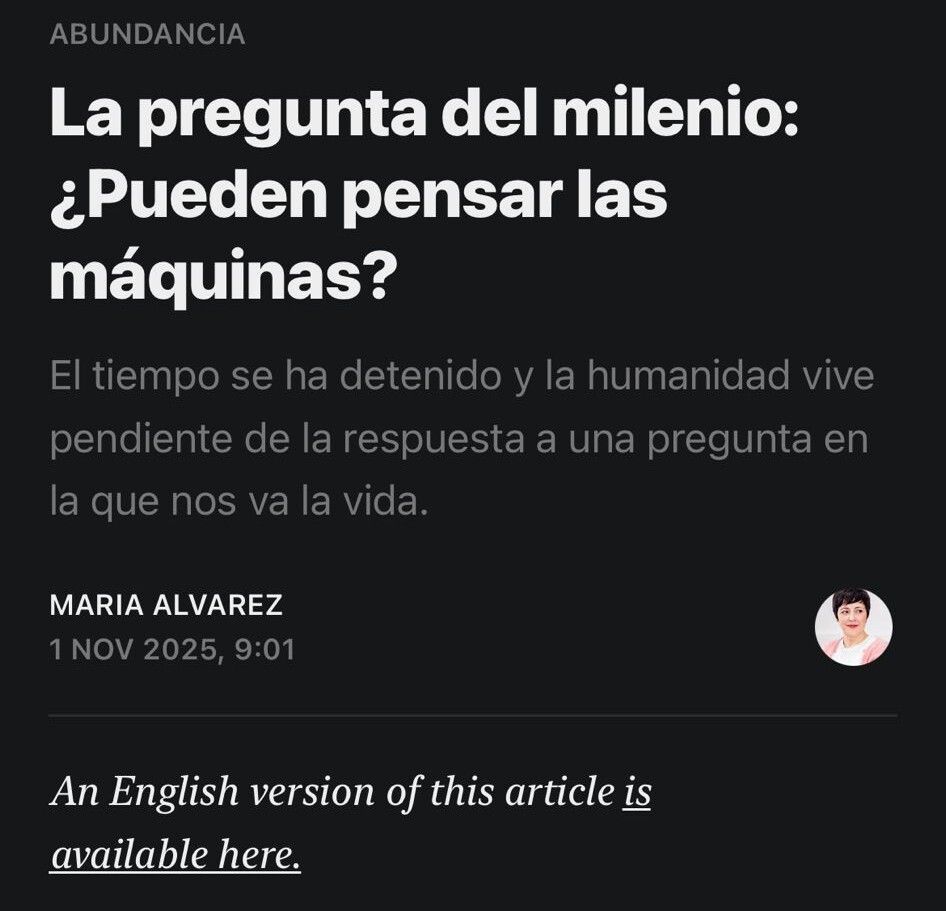
Task: Open the ABUNDANCIA category tag
Action: pyautogui.click(x=147, y=34)
